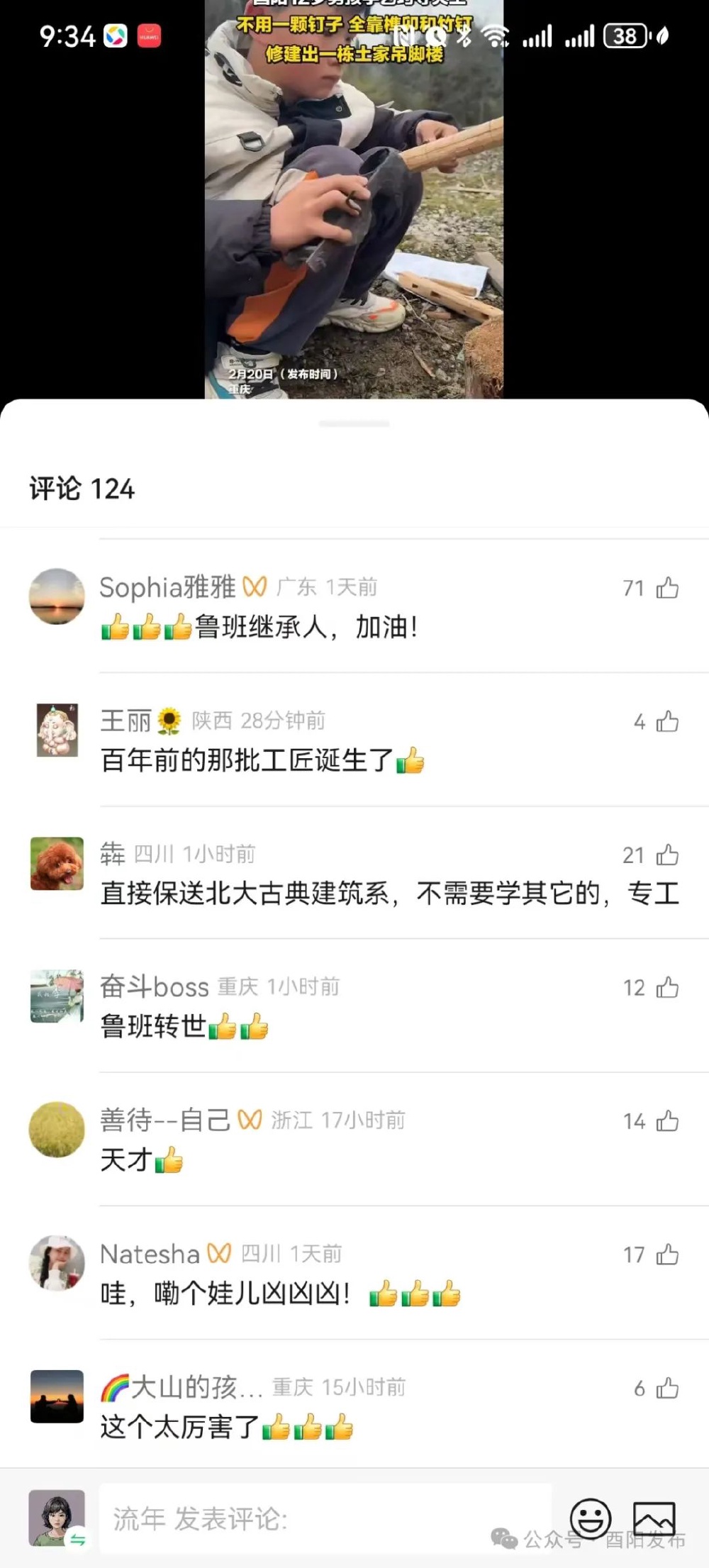Image resolution: width=709 pixels, height=1568 pixels.
Task: Like Natesha's comment
Action: tap(666, 1255)
